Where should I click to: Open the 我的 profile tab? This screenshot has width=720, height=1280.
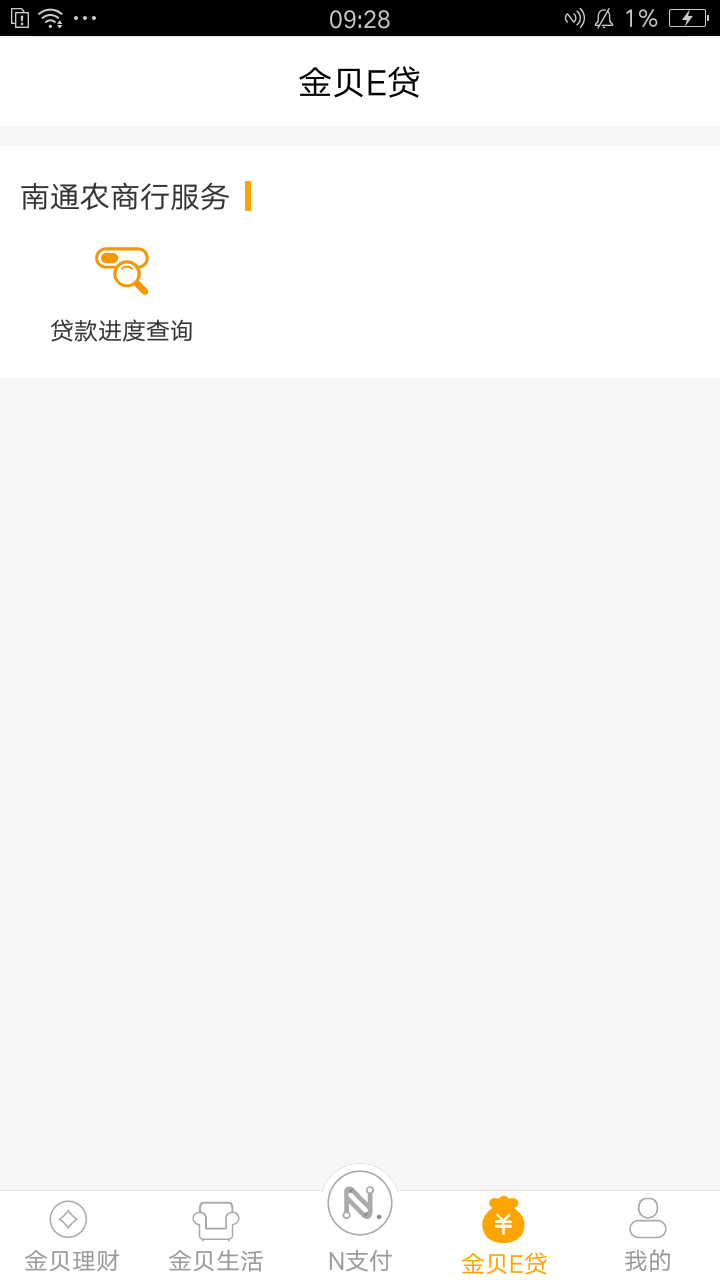coord(647,1236)
